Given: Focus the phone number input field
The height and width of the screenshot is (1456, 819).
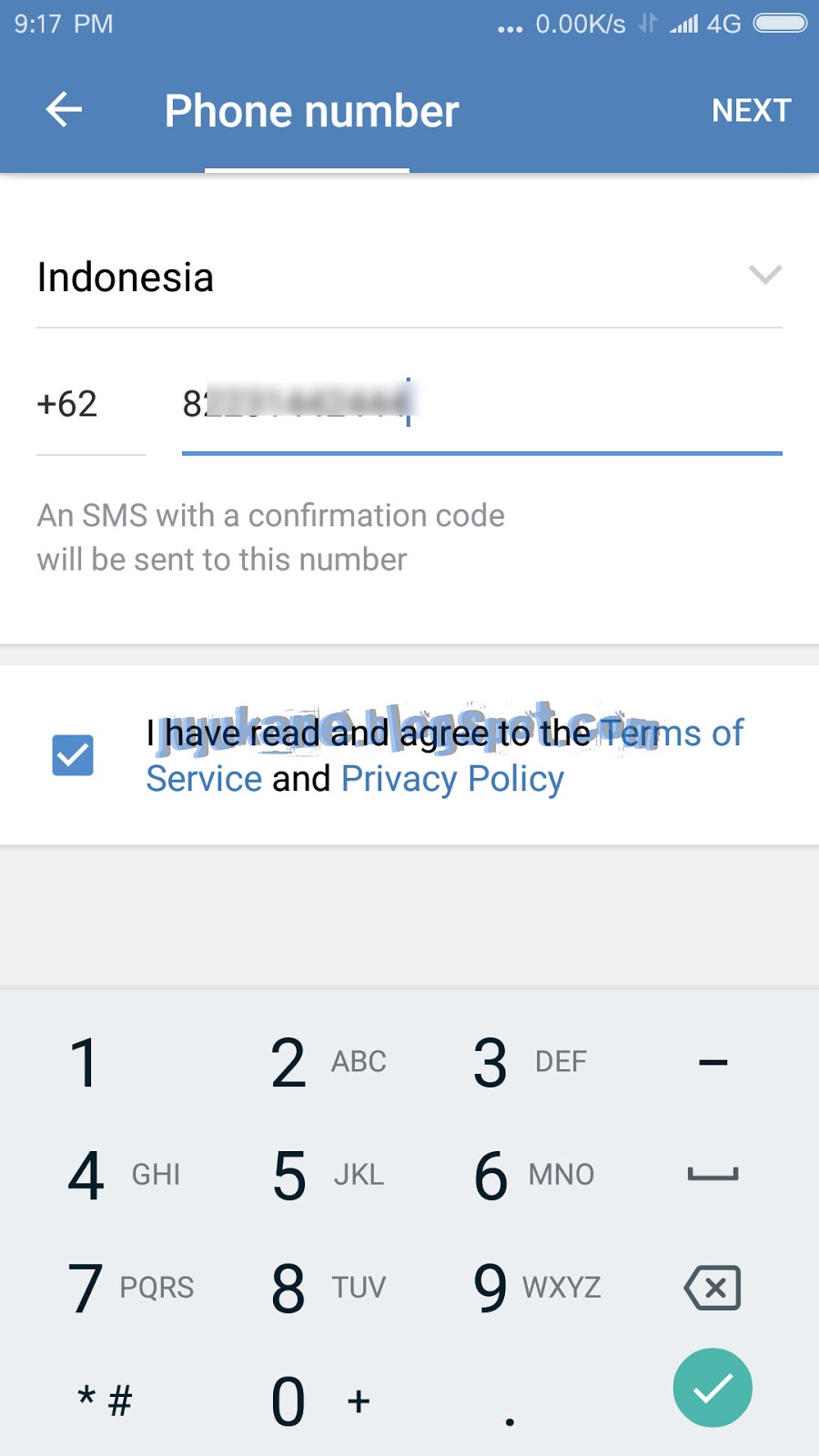Looking at the screenshot, I should (x=482, y=404).
